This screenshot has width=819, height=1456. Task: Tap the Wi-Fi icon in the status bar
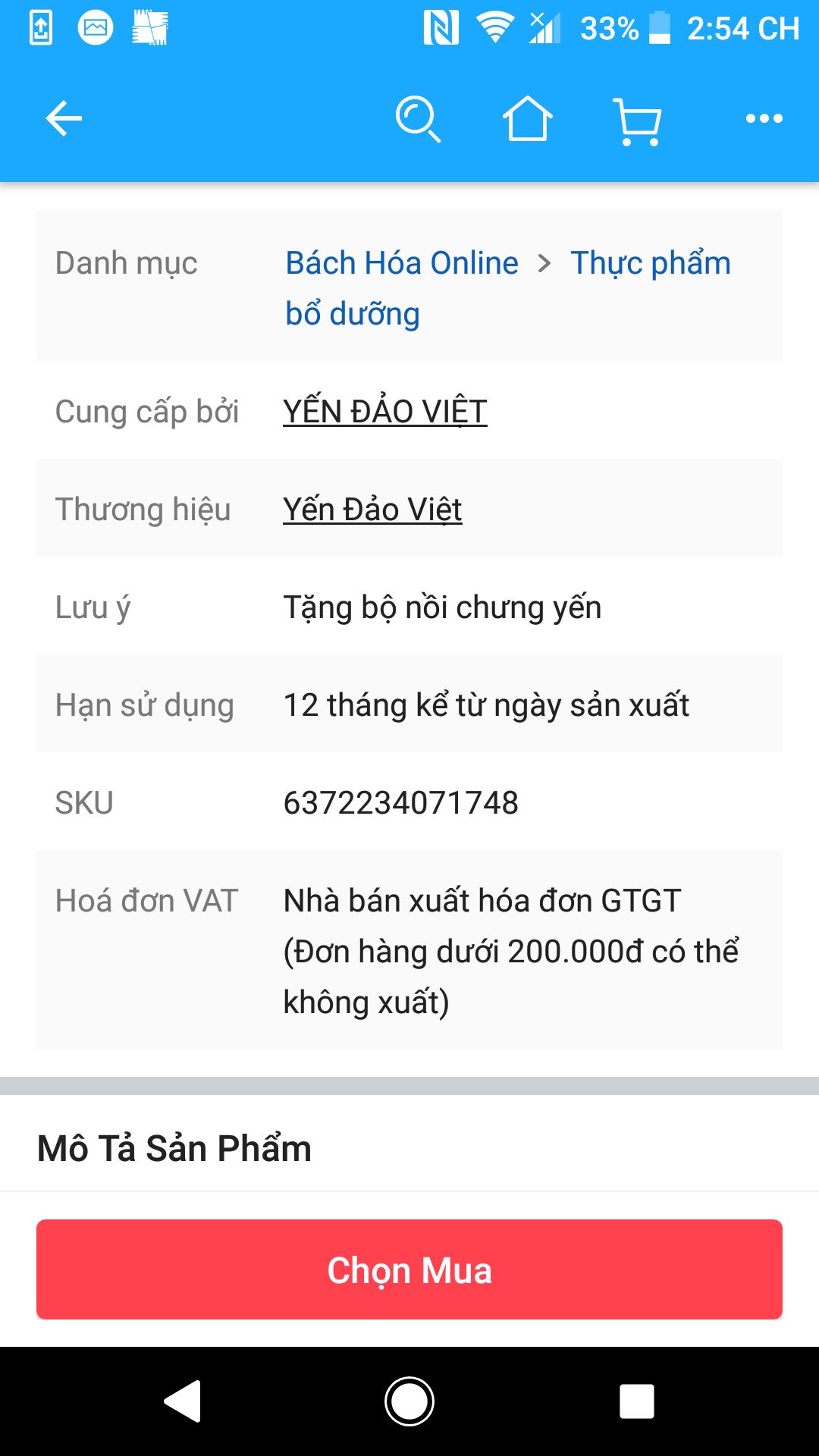pos(494,27)
